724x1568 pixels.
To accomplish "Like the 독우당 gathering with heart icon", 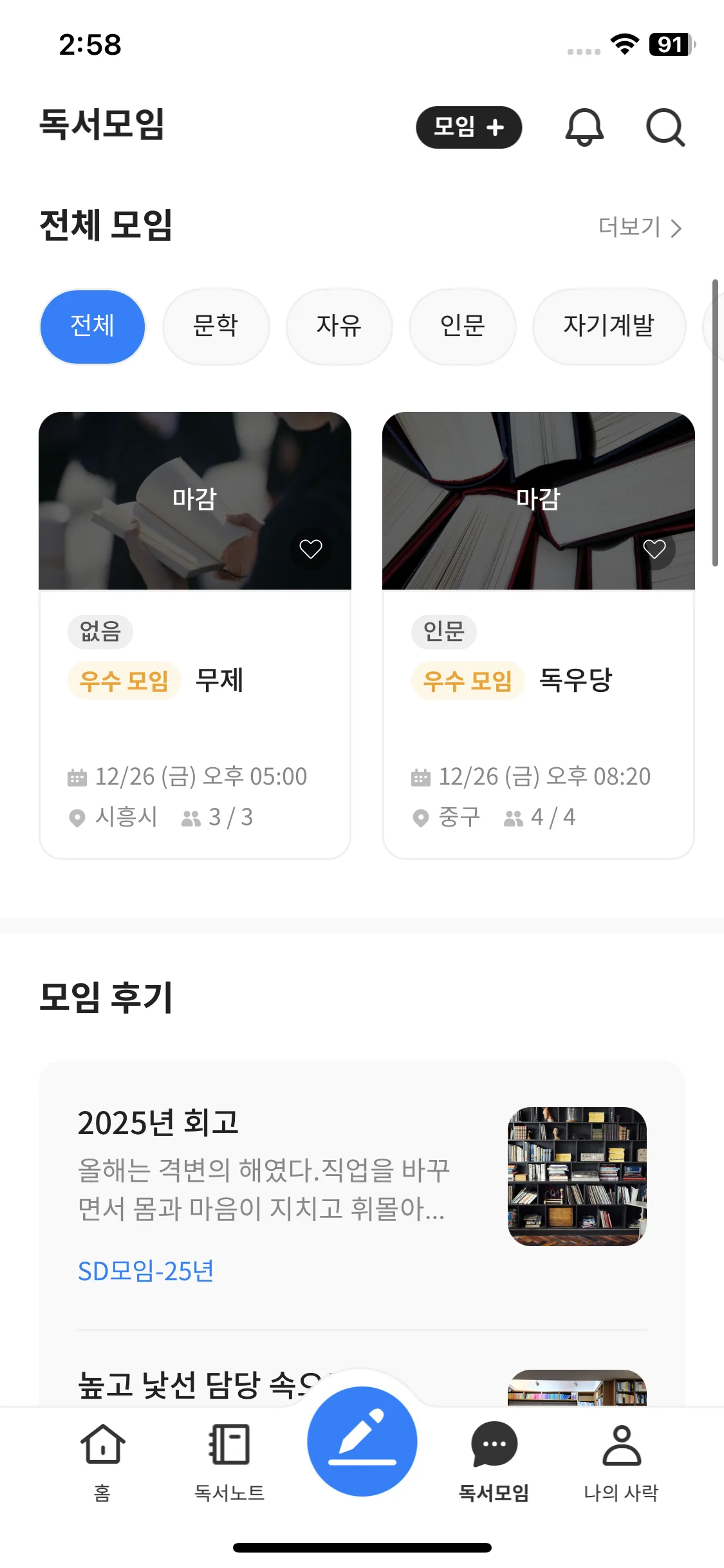I will [654, 549].
